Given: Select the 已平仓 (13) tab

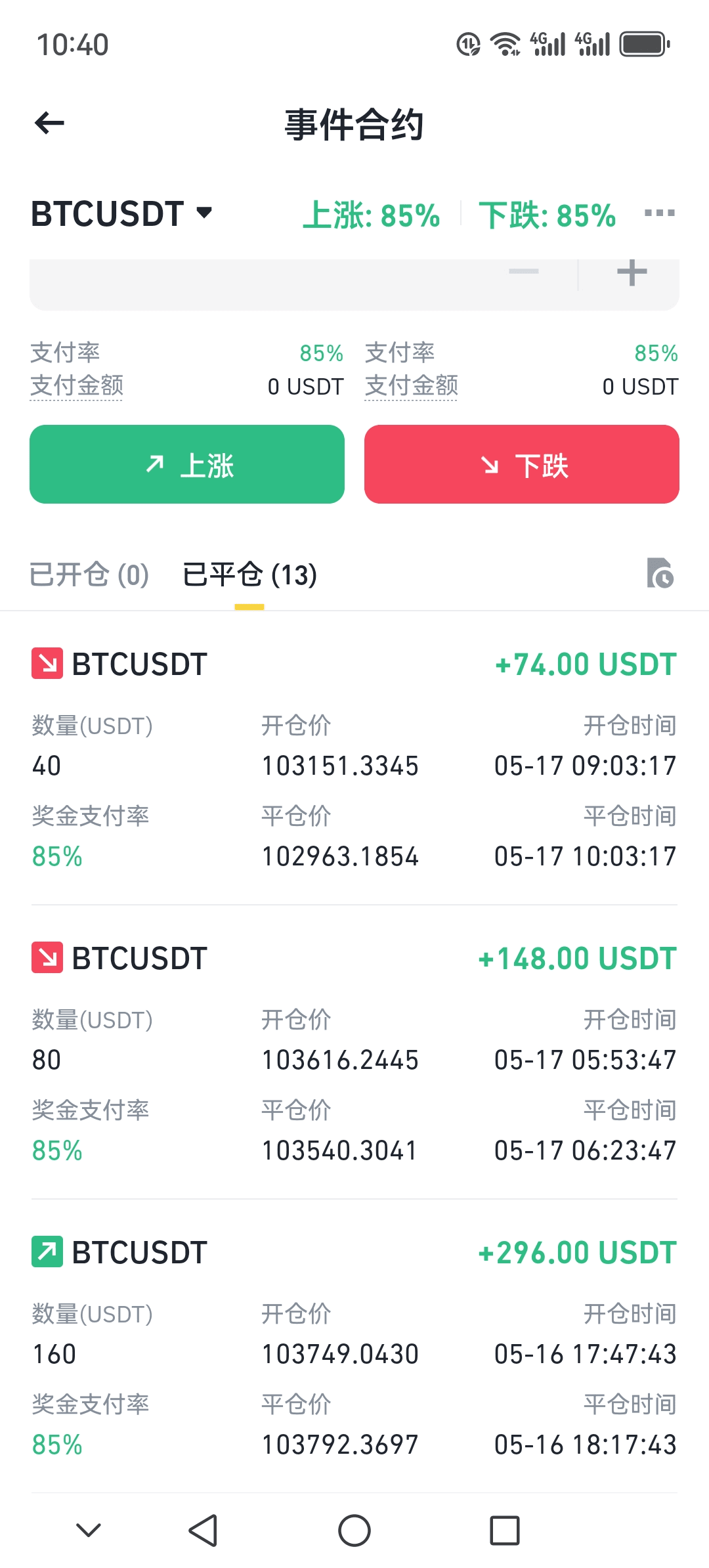Looking at the screenshot, I should click(249, 575).
